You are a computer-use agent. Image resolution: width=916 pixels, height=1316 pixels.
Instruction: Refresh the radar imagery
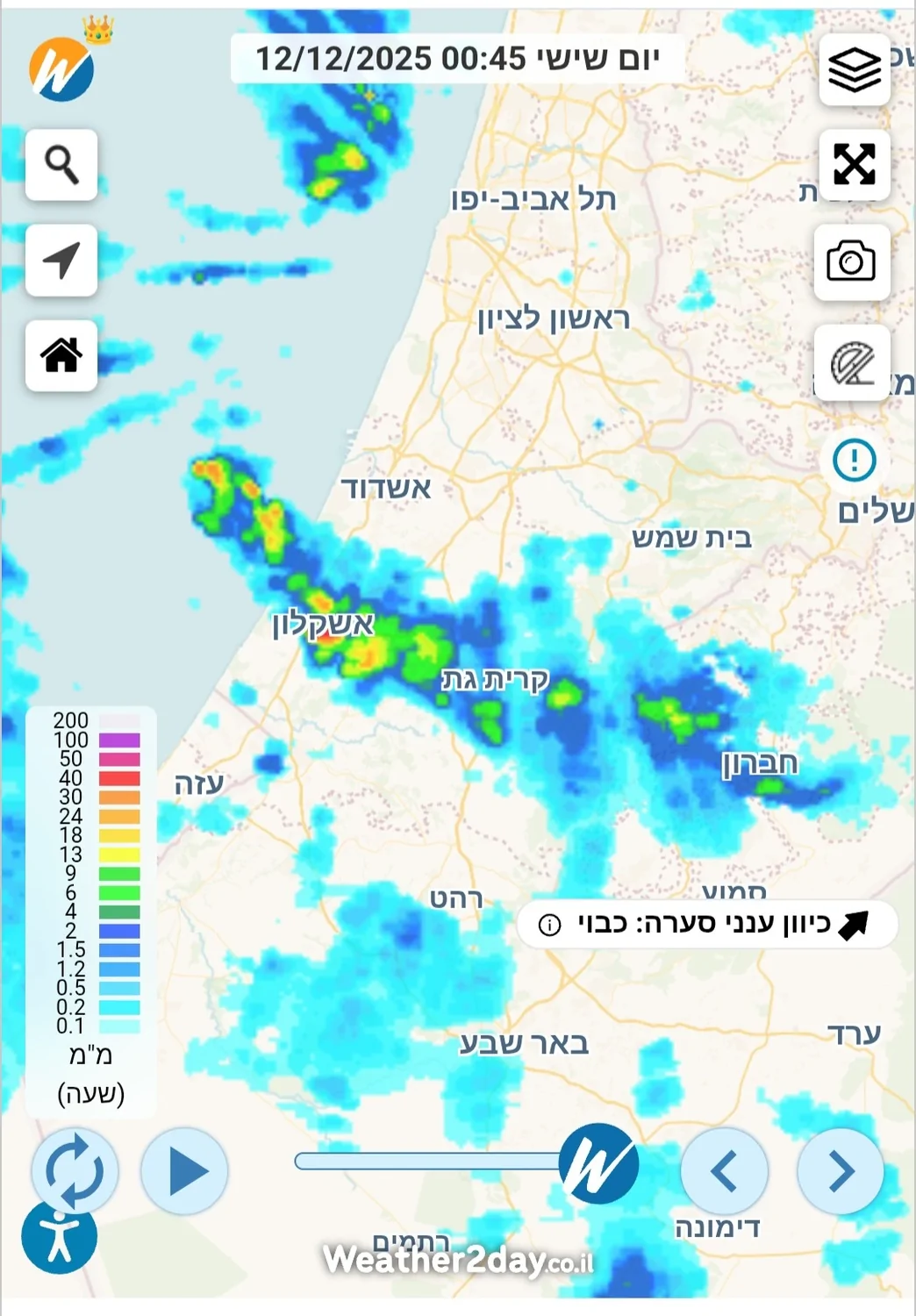(x=75, y=1171)
